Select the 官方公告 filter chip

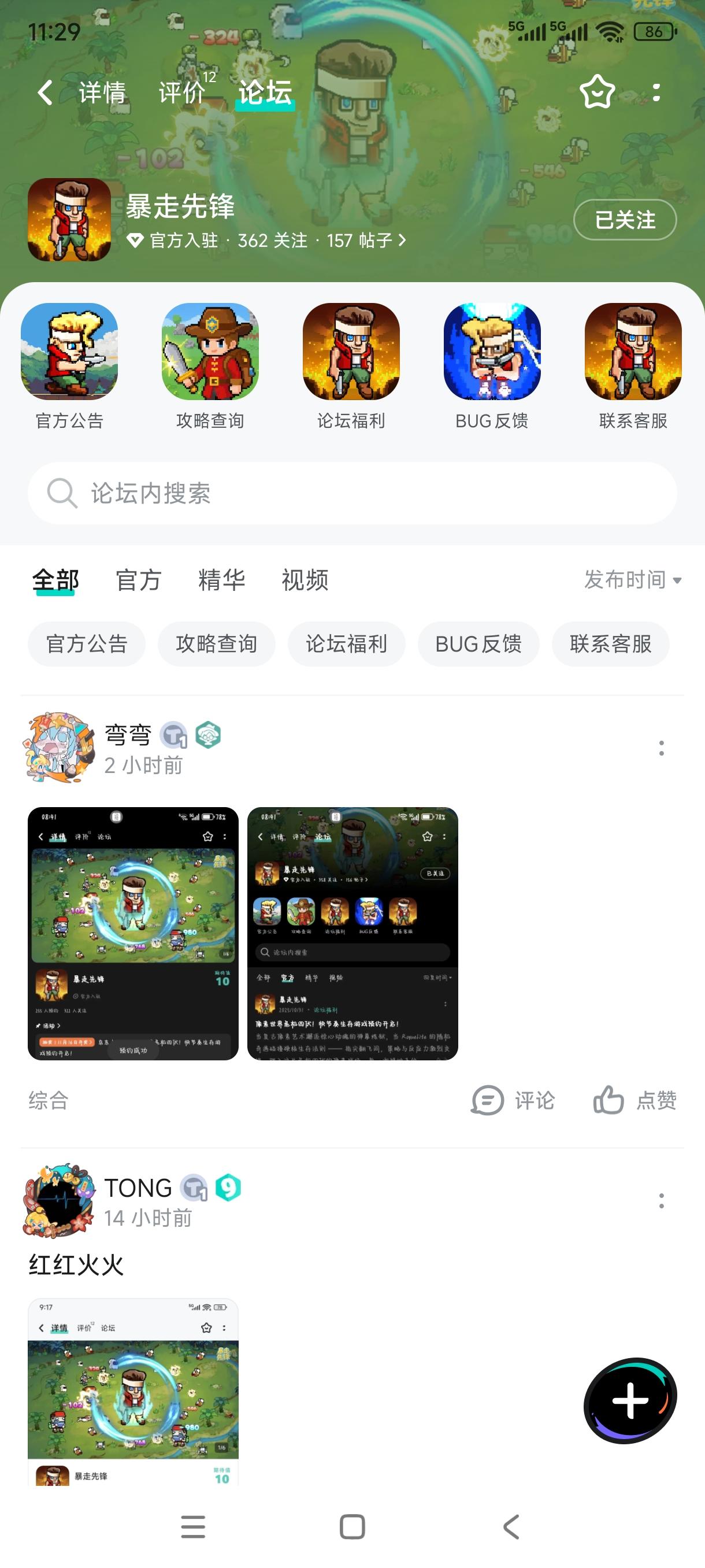click(x=86, y=644)
